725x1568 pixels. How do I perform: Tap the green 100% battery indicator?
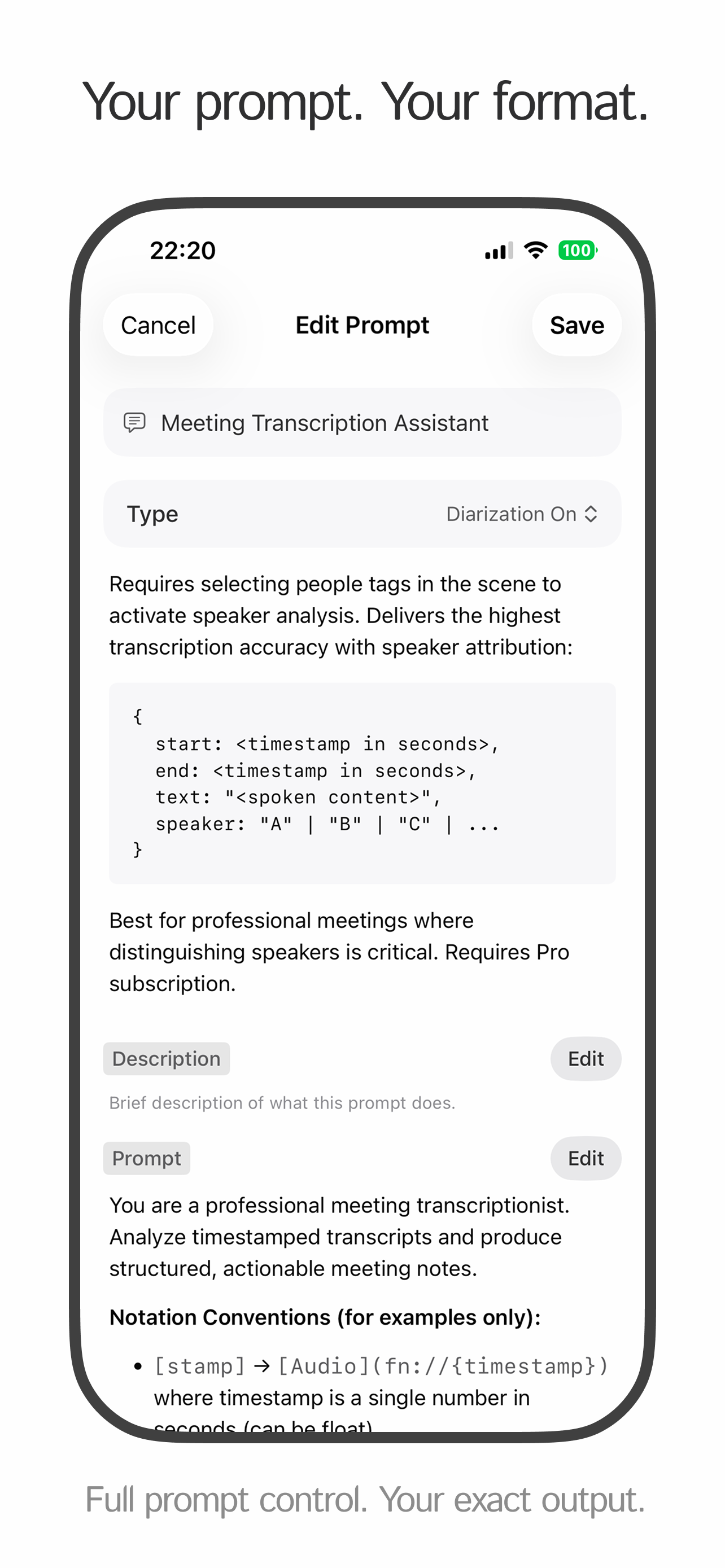coord(576,250)
